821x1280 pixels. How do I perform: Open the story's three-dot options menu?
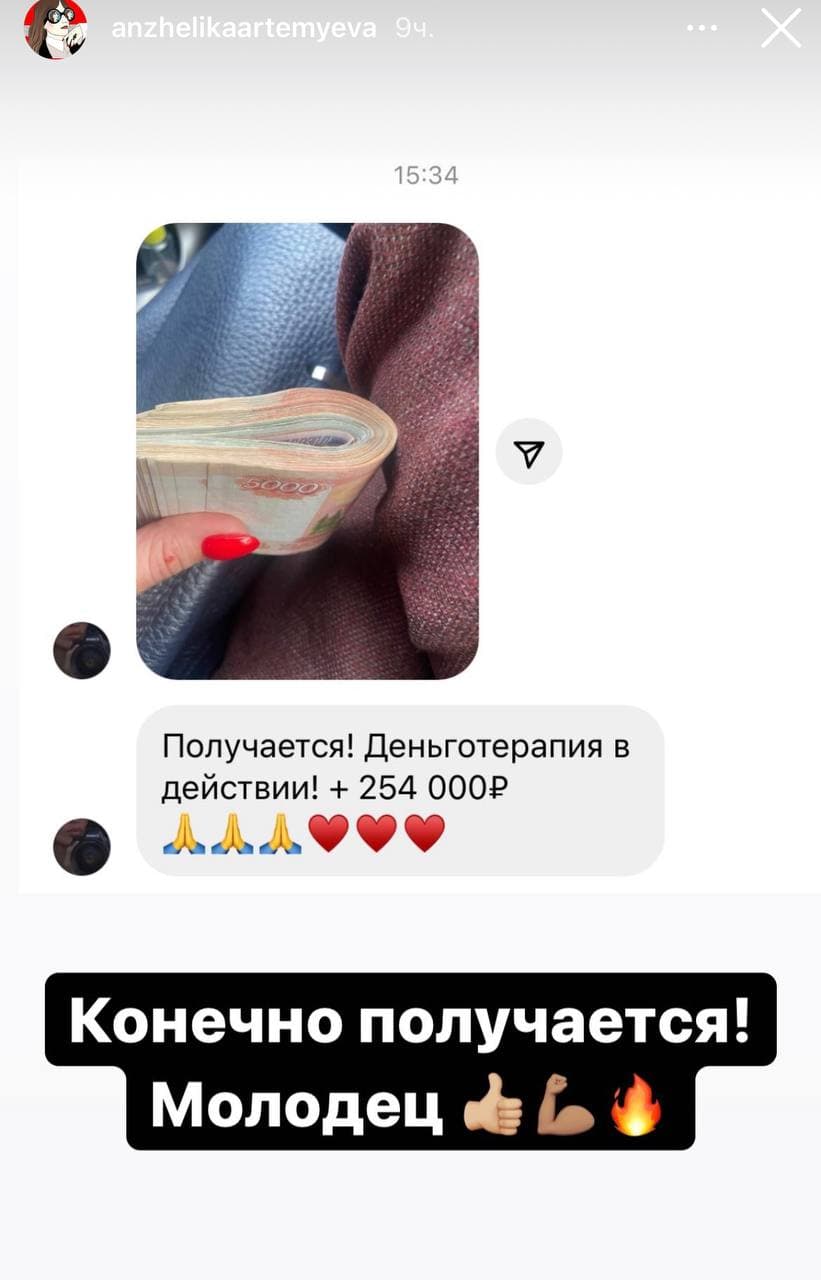click(703, 28)
